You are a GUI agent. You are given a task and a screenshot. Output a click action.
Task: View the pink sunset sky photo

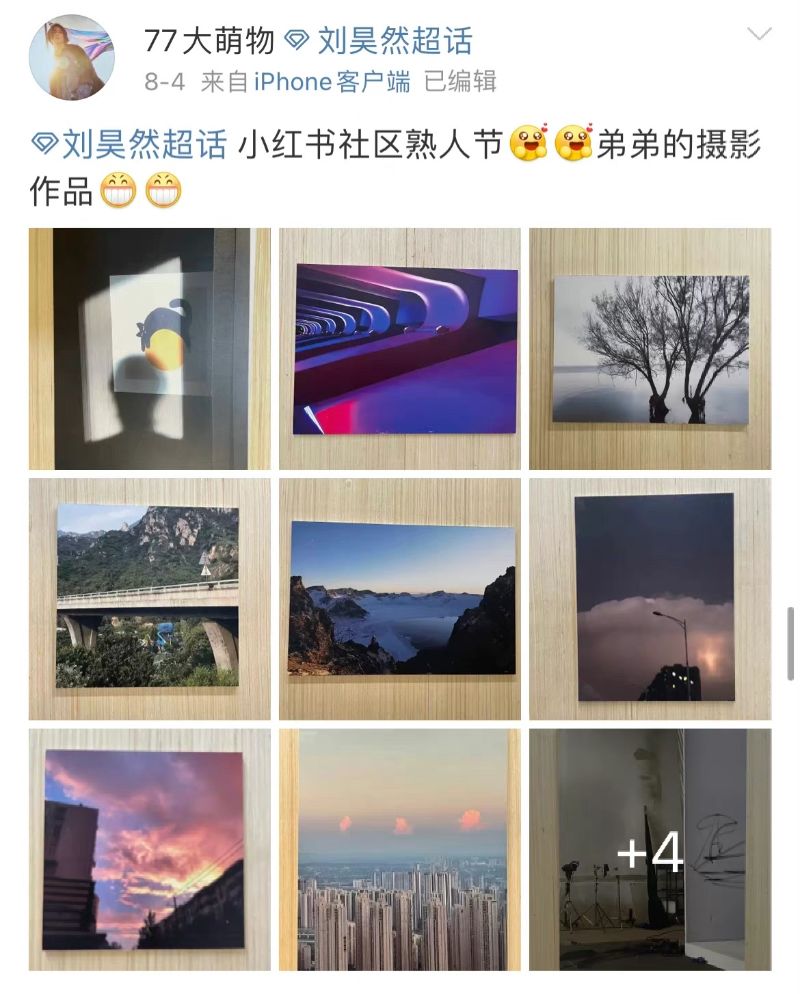pos(149,848)
